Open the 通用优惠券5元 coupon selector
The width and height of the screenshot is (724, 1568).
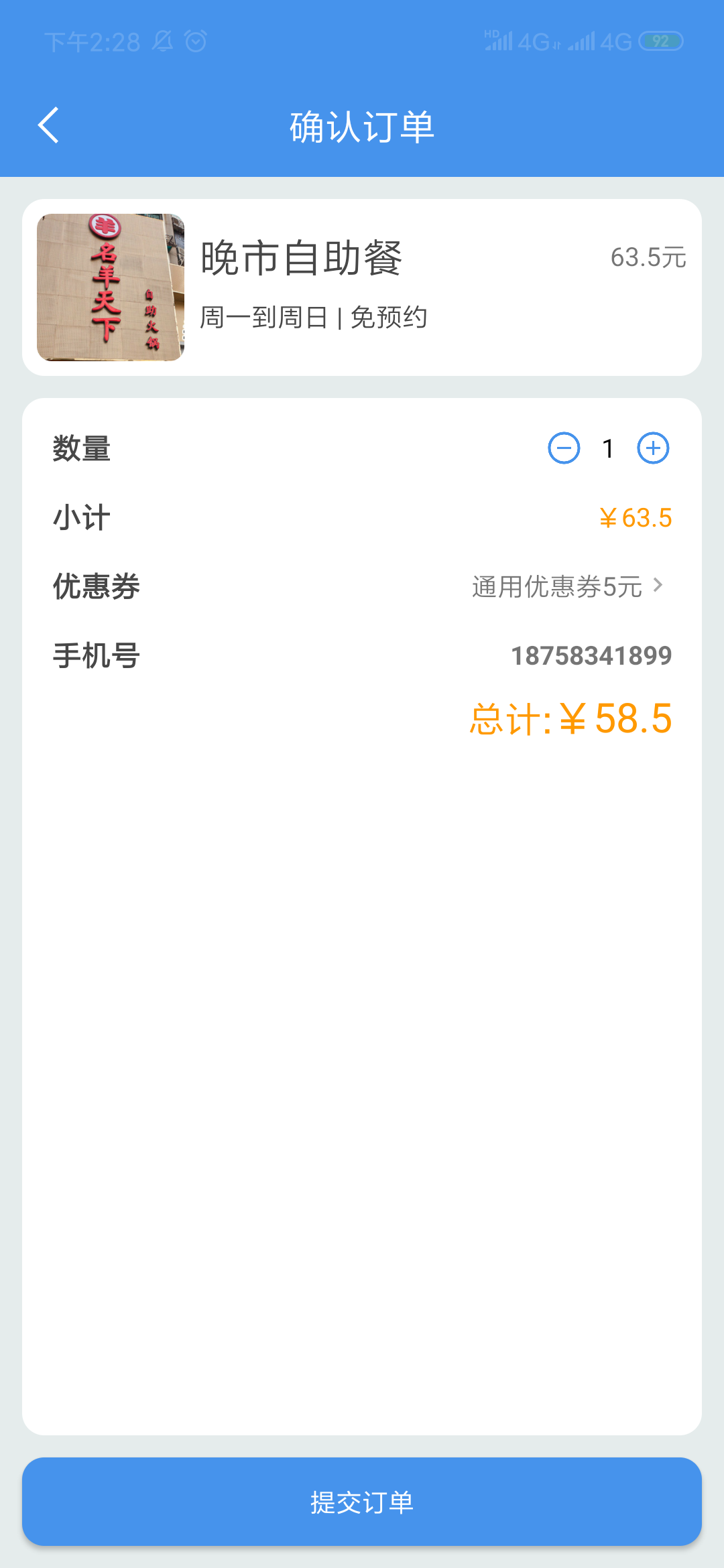(x=567, y=586)
